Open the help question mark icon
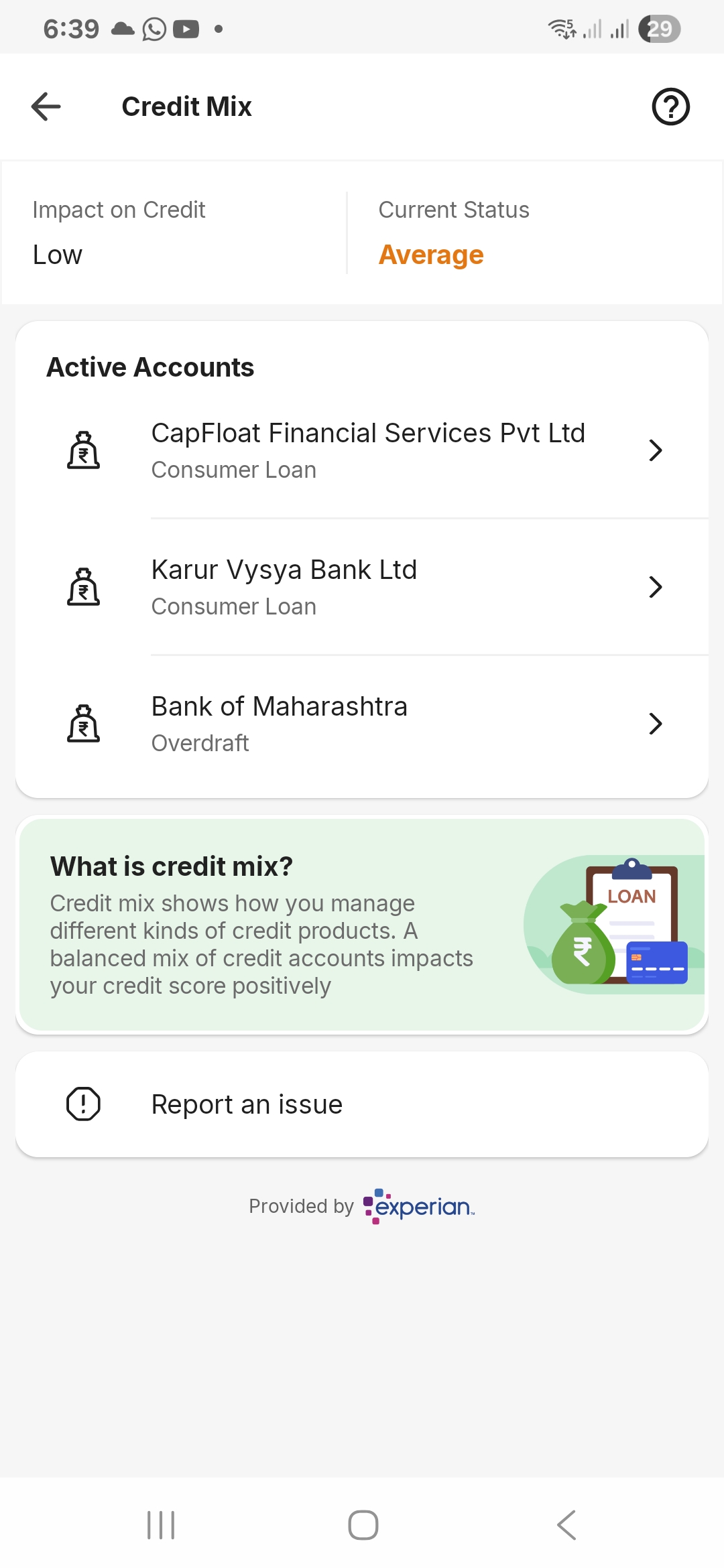The height and width of the screenshot is (1568, 724). click(x=670, y=107)
